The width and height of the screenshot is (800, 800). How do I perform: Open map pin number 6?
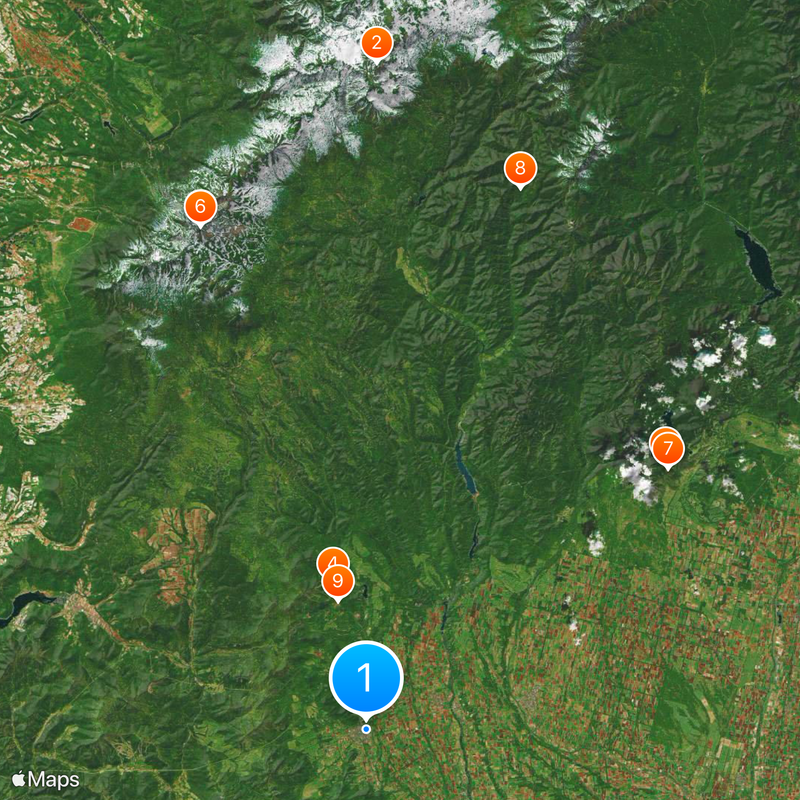coord(200,207)
